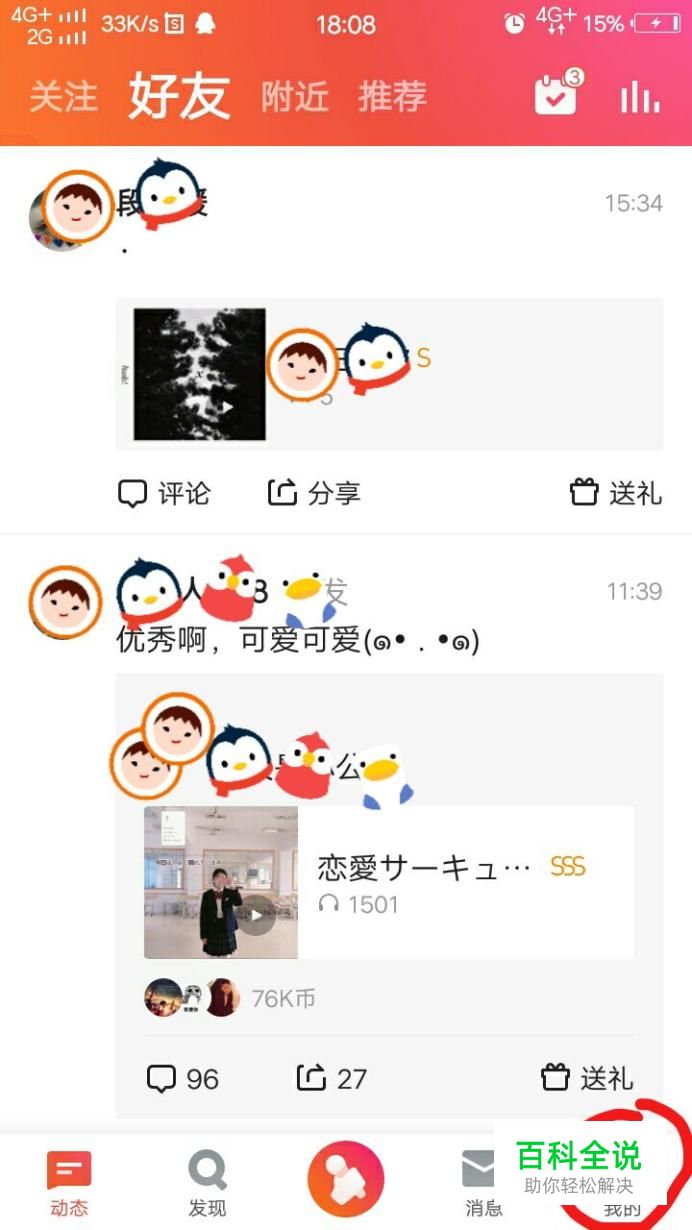Comment on the 15:34 post

coord(164,493)
